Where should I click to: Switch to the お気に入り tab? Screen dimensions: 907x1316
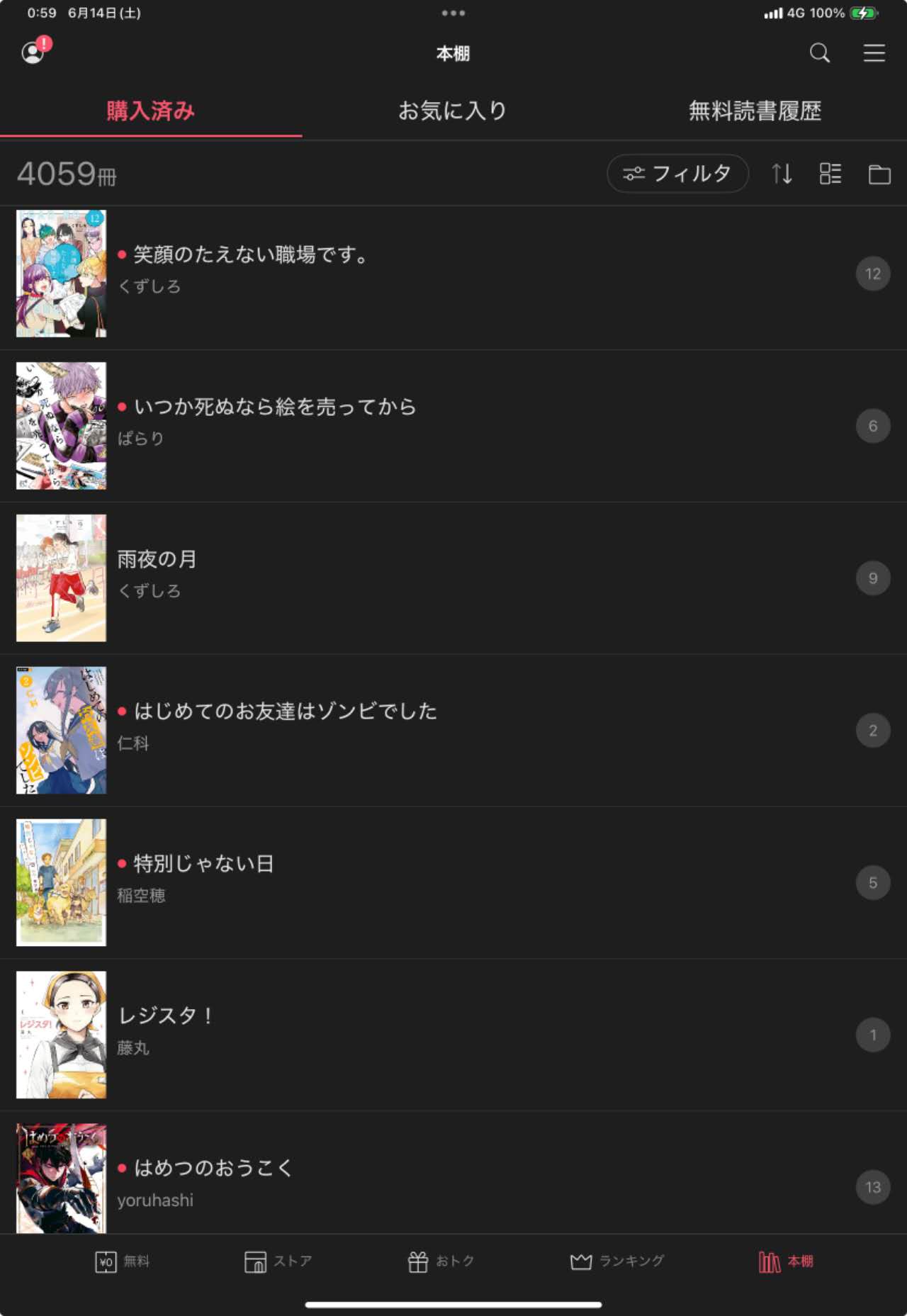click(453, 111)
